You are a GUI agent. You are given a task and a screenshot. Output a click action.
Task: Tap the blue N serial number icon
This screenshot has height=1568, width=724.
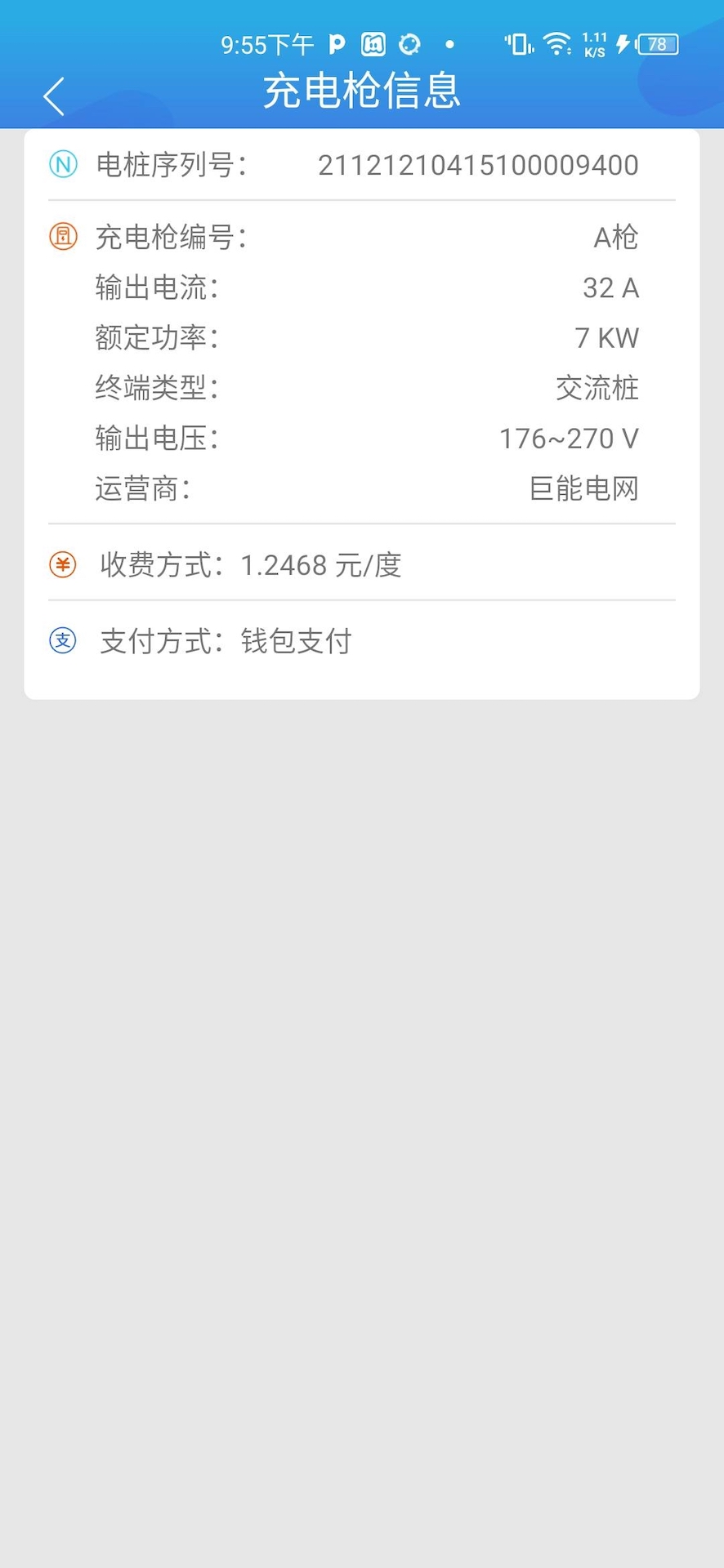pos(62,165)
